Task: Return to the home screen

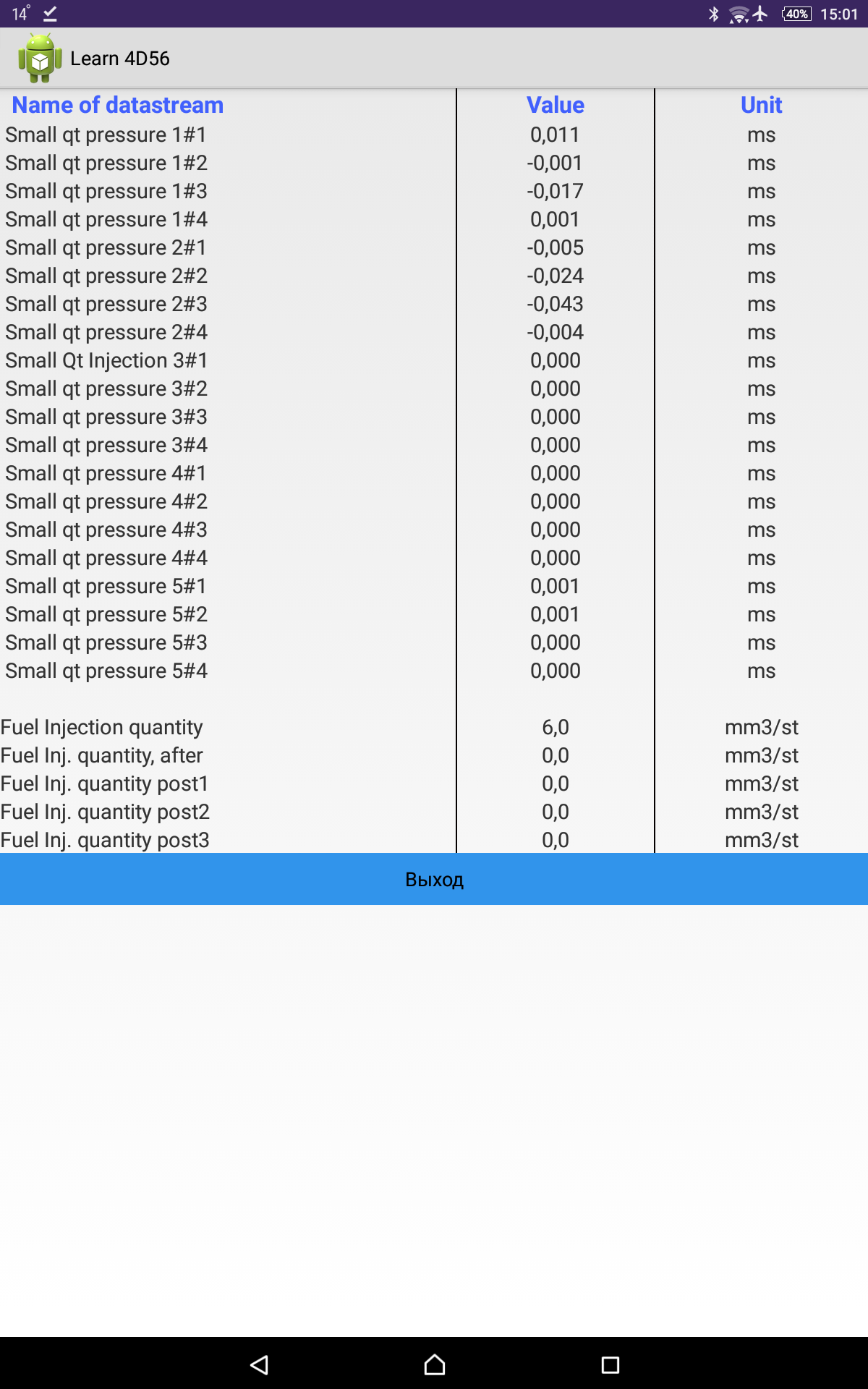Action: (434, 1364)
